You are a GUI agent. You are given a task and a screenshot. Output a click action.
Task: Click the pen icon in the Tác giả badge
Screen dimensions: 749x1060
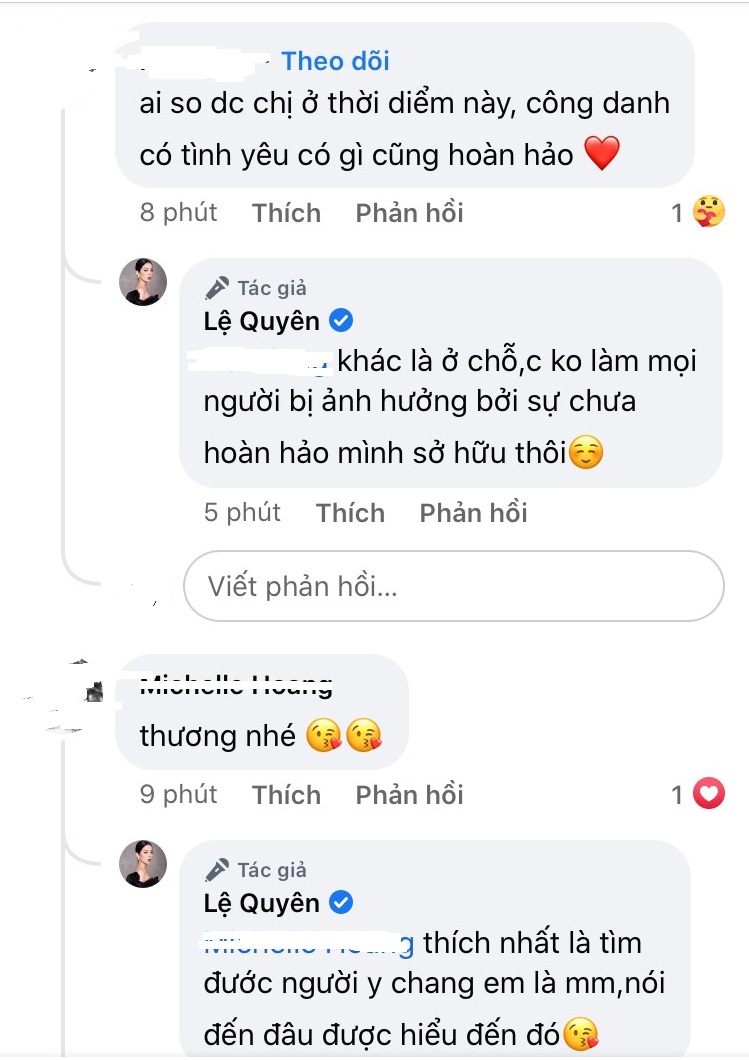[215, 287]
